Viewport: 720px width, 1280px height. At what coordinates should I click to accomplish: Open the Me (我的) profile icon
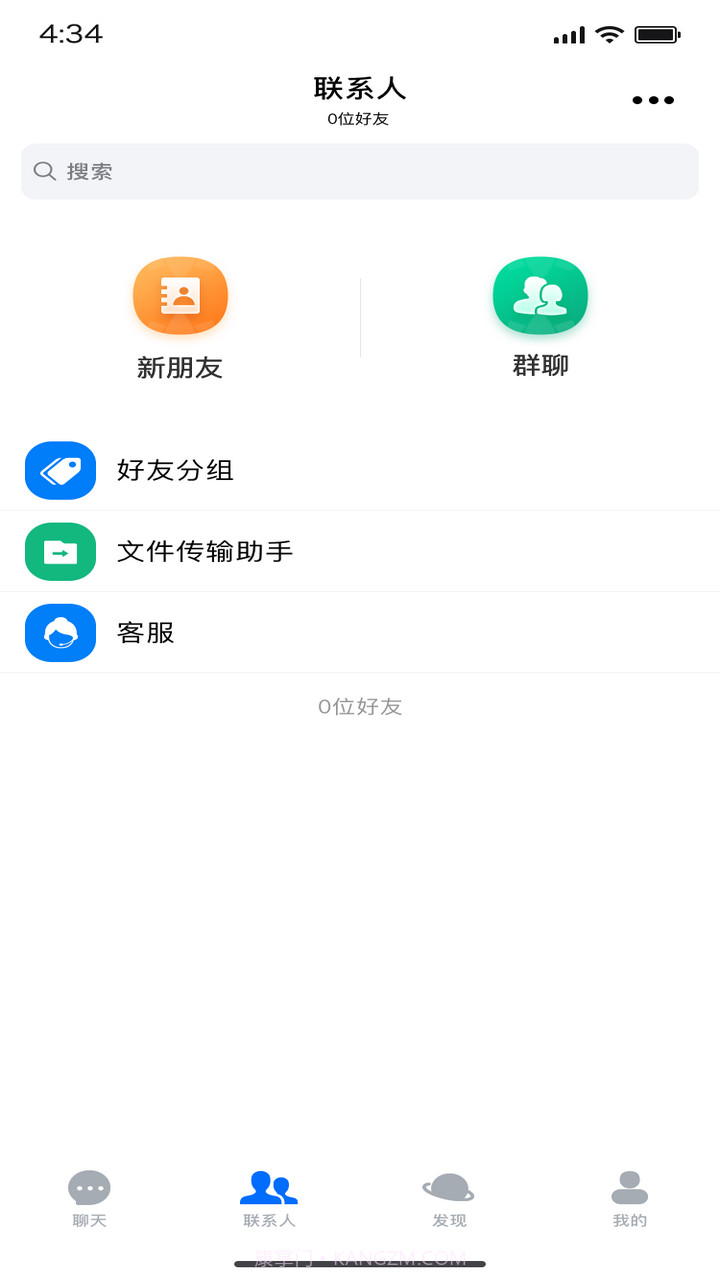click(629, 1186)
